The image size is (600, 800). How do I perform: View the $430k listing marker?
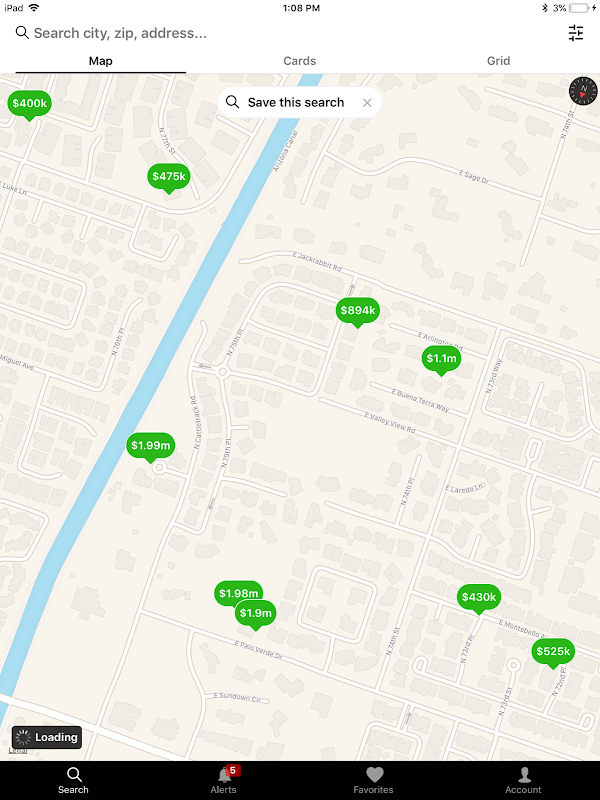479,598
